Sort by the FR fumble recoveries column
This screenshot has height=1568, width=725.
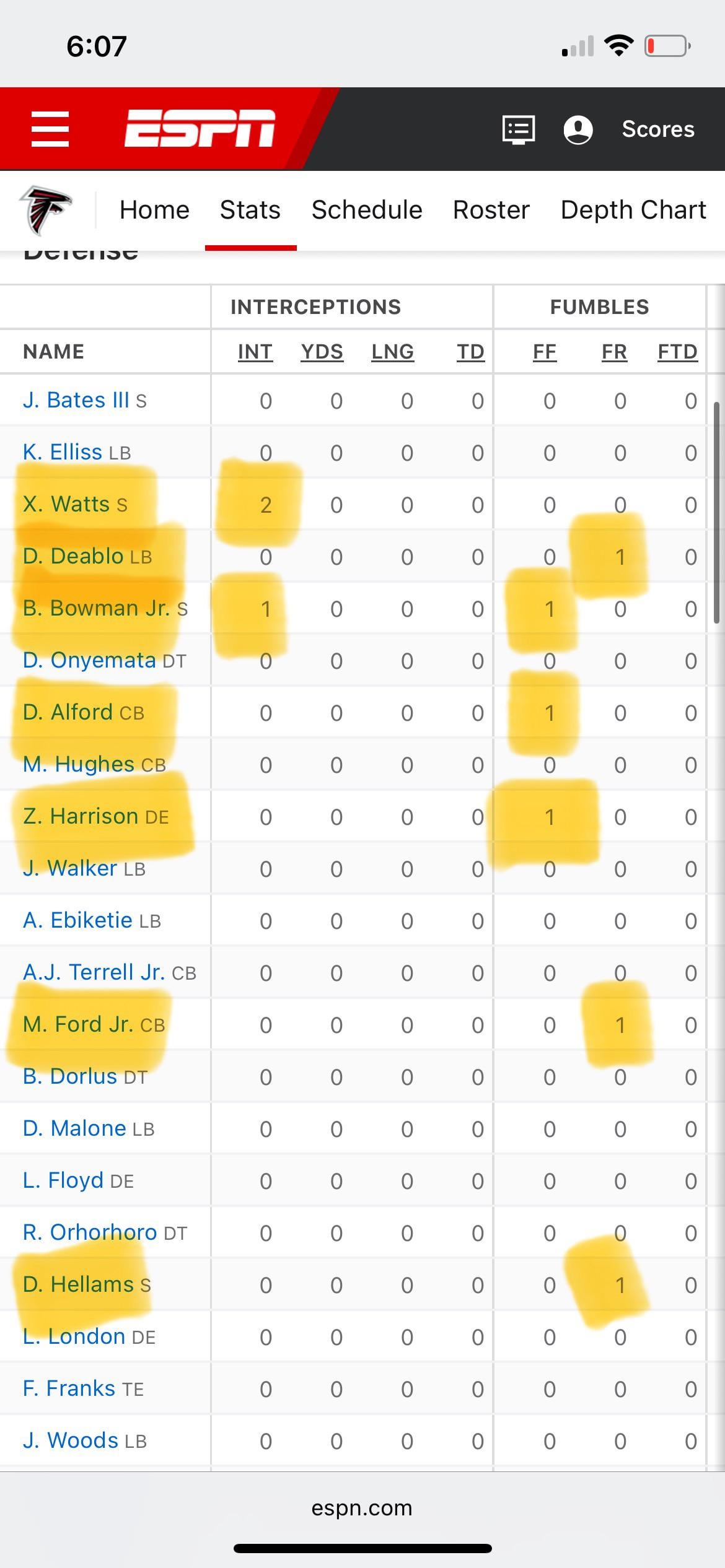[614, 352]
